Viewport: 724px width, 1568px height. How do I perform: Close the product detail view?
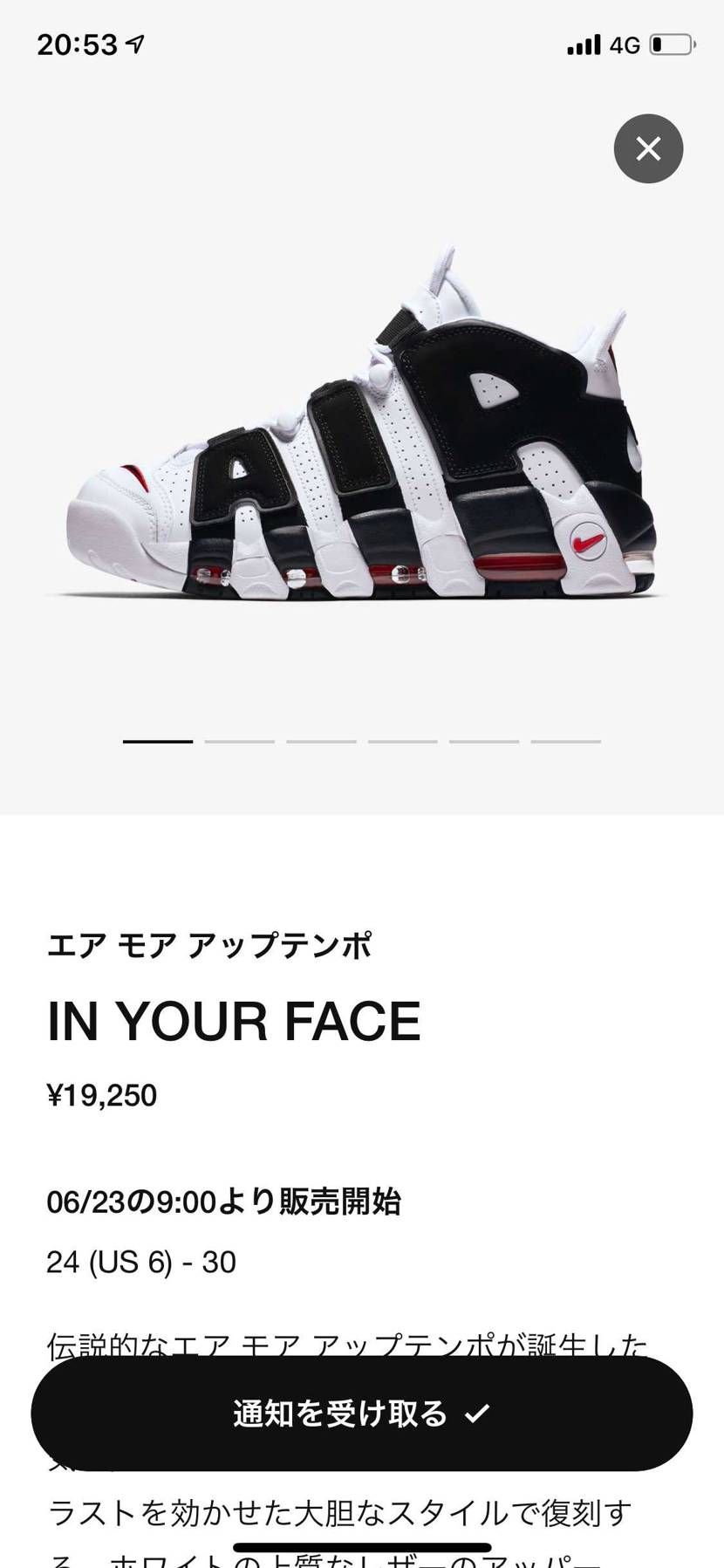tap(648, 148)
